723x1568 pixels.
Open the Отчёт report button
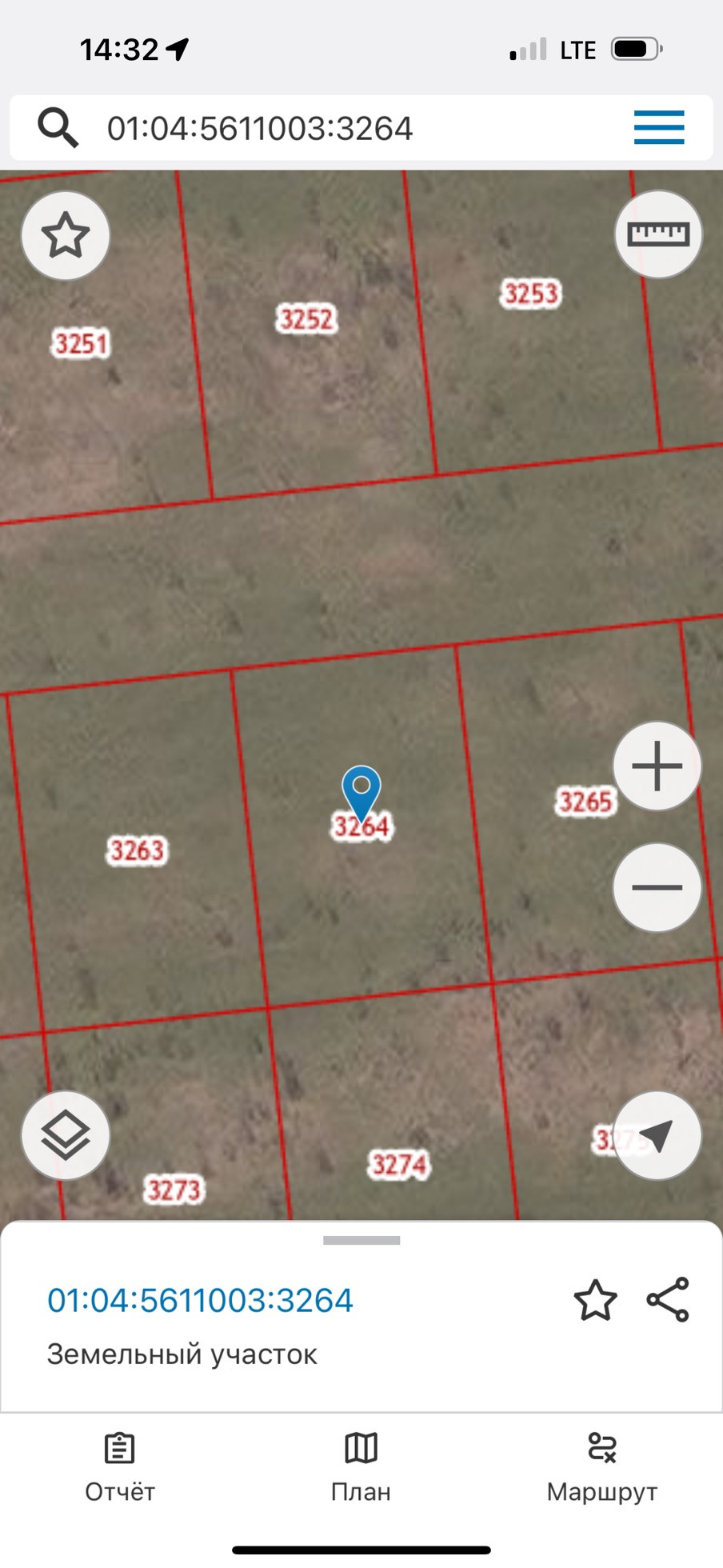pos(120,1467)
